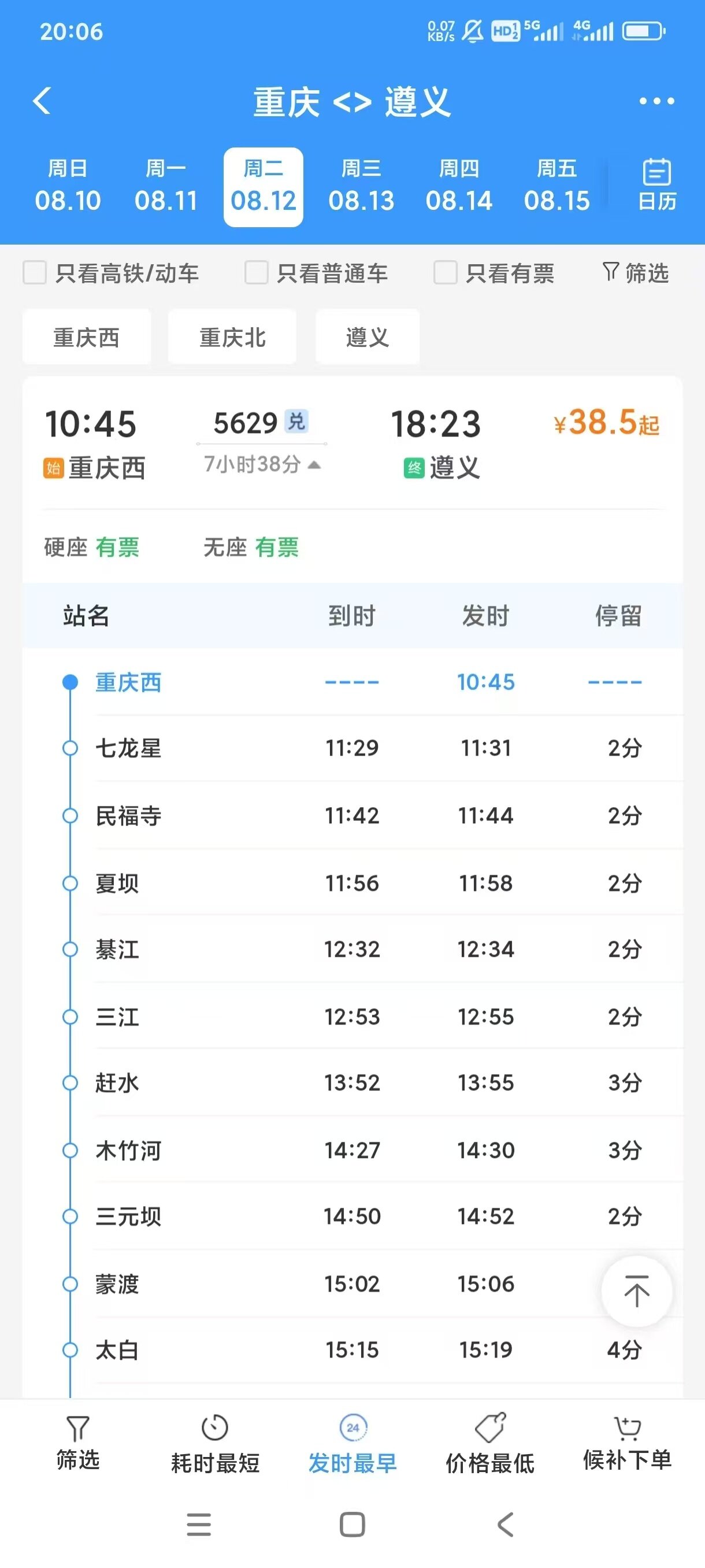Filter by 重庆北 station chip
Viewport: 705px width, 1568px height.
232,337
